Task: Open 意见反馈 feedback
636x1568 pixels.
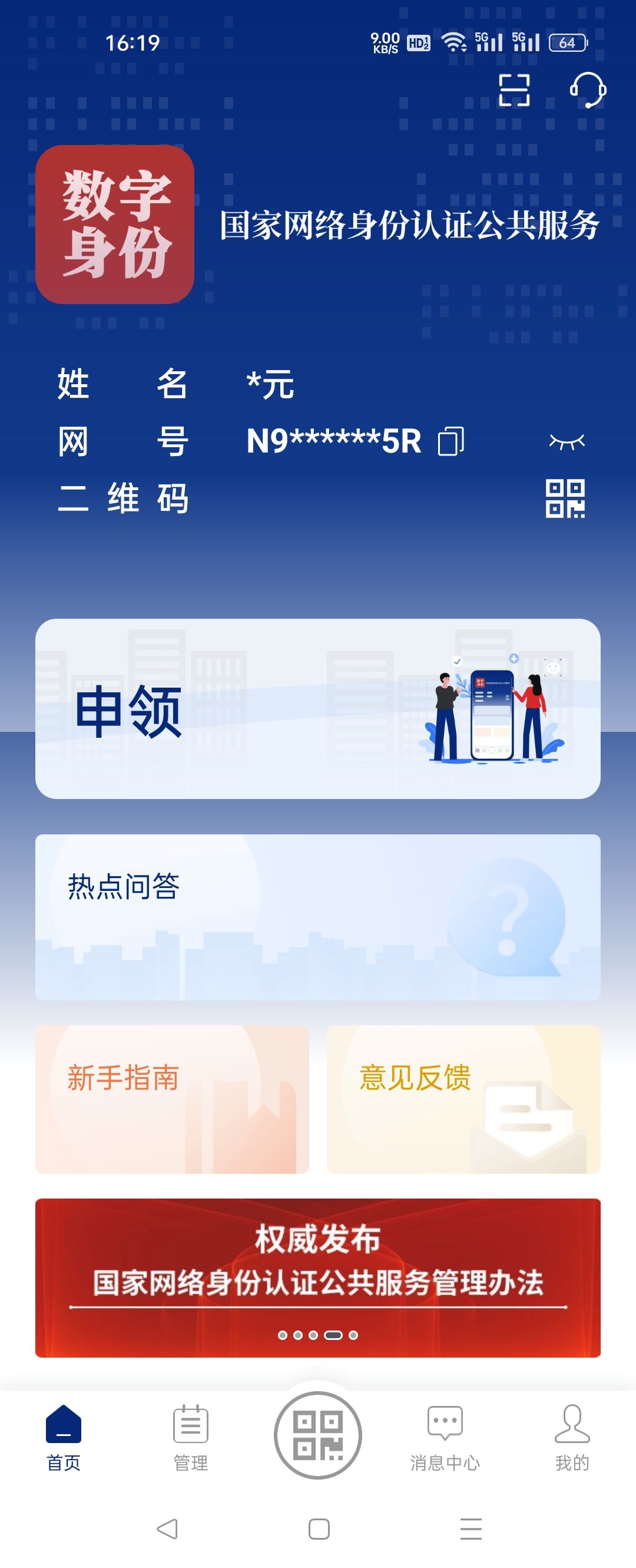Action: tap(463, 1099)
